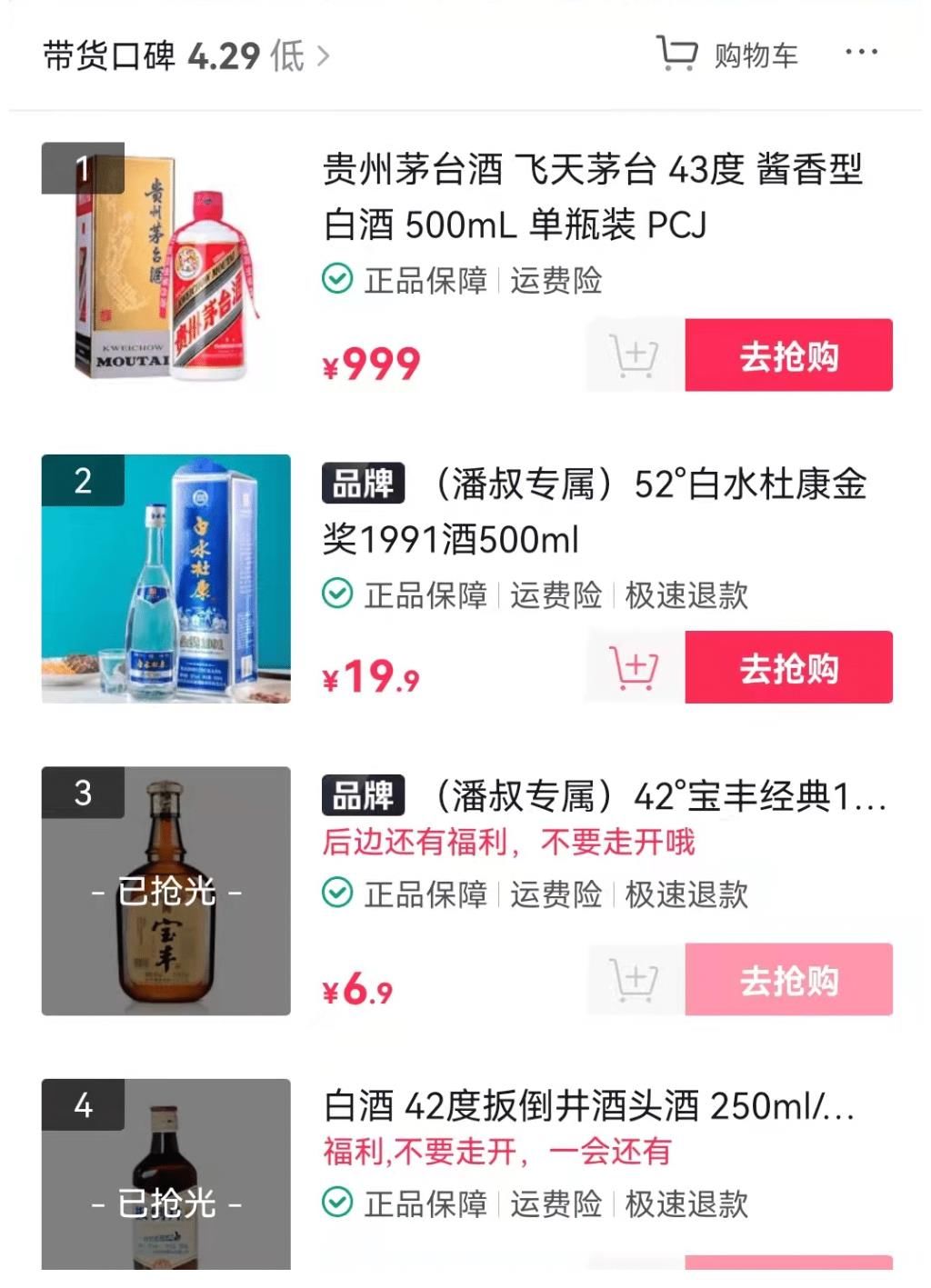Click the 已抢光 overlay on 宝丰 thumbnail
The height and width of the screenshot is (1288, 931).
(x=166, y=892)
